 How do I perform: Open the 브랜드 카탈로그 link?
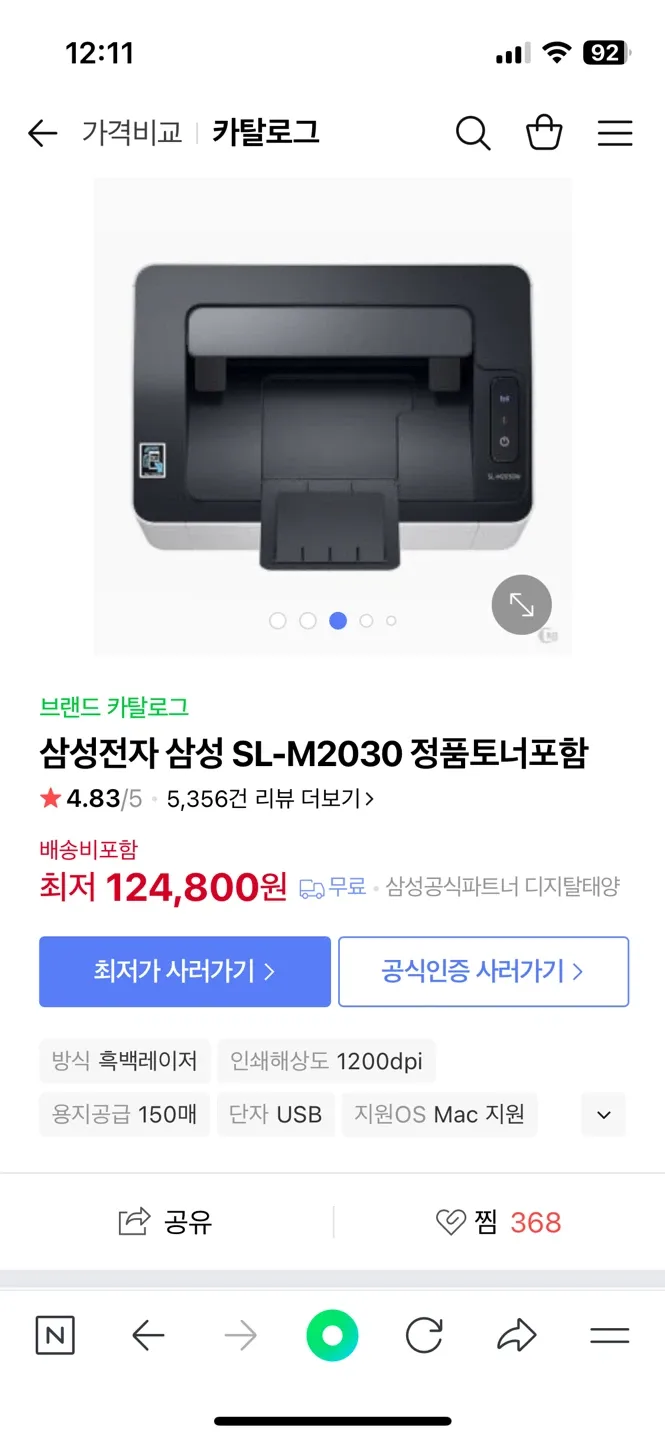click(114, 707)
